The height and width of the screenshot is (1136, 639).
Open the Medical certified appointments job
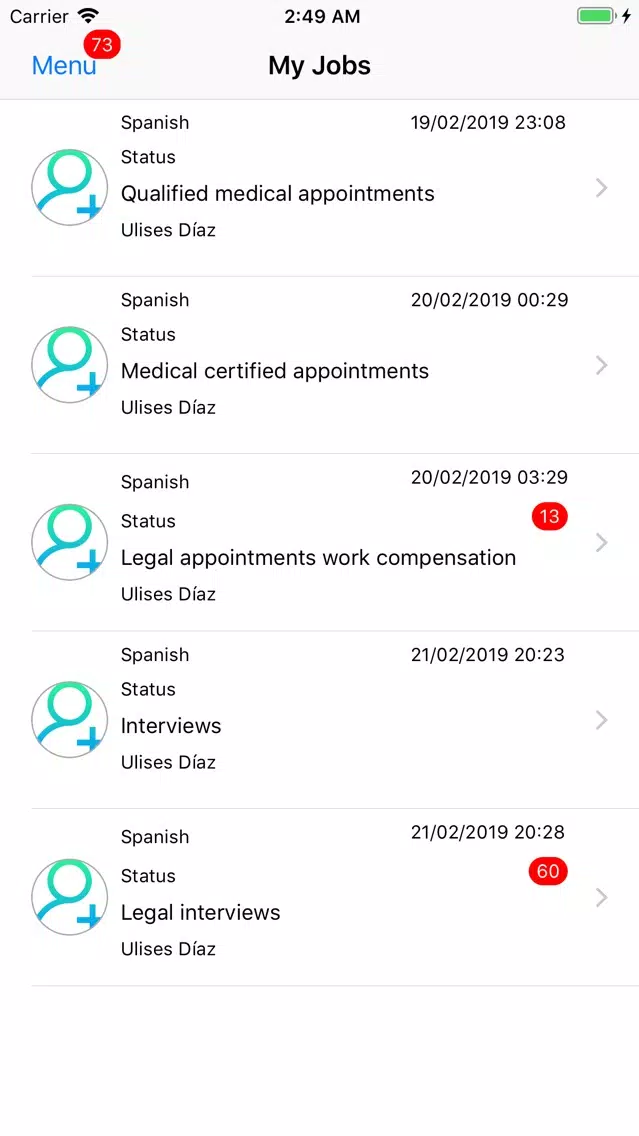(x=320, y=365)
